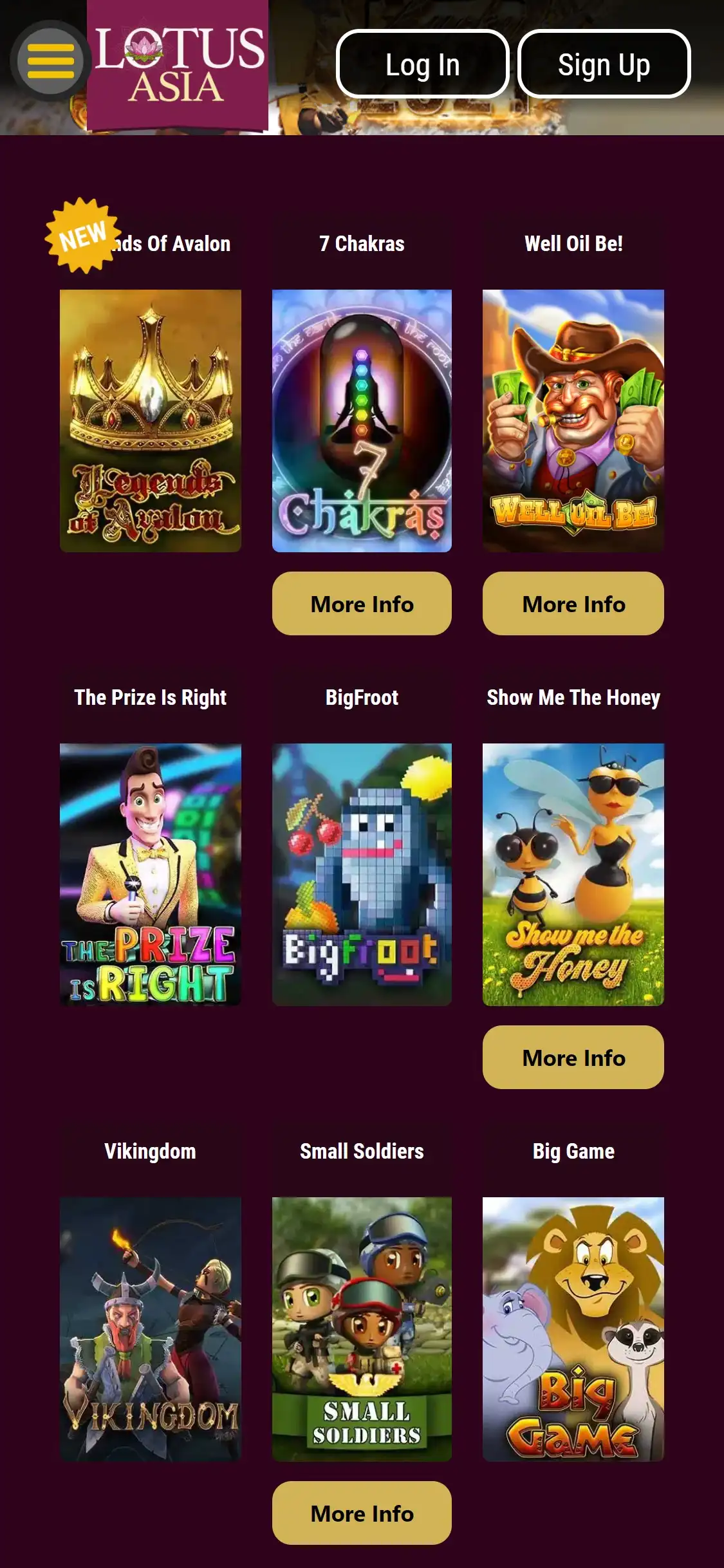Choose the BigFroot game tile
The height and width of the screenshot is (1568, 724).
pos(362,874)
